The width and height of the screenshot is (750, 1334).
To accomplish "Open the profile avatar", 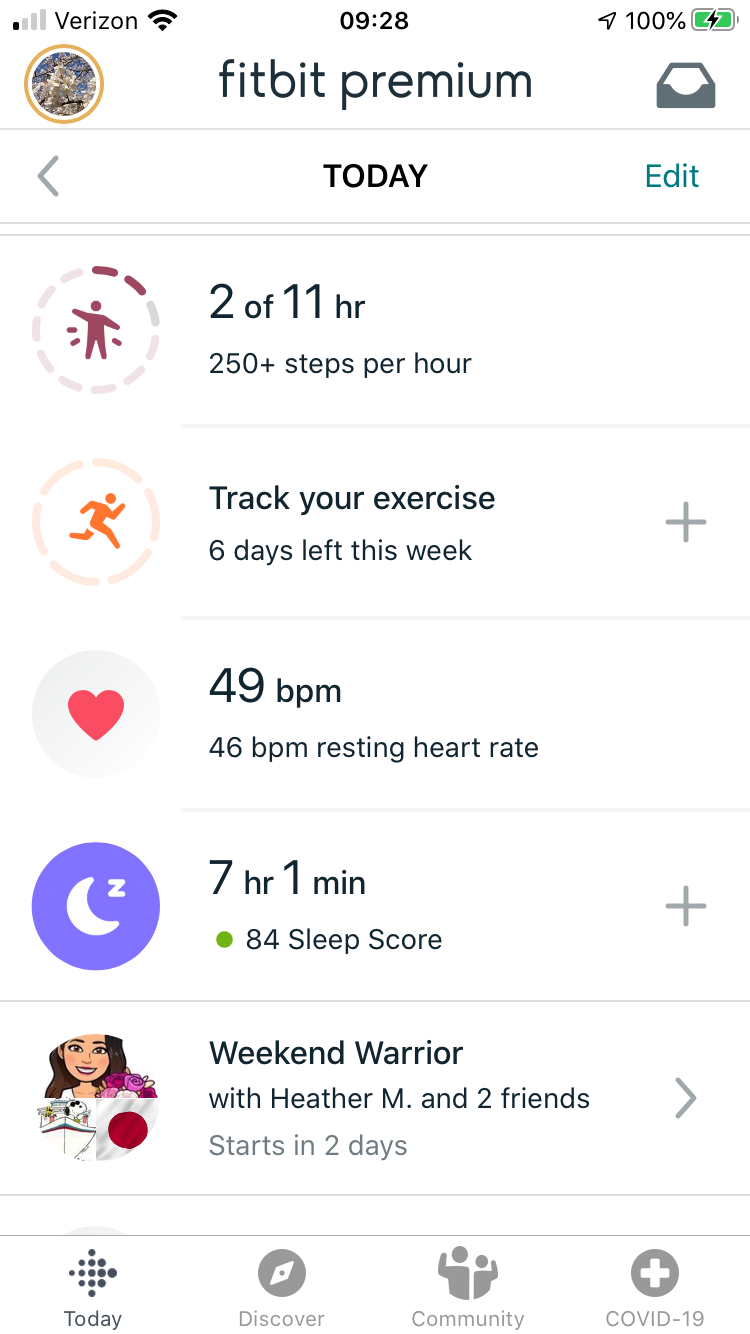I will tap(64, 85).
